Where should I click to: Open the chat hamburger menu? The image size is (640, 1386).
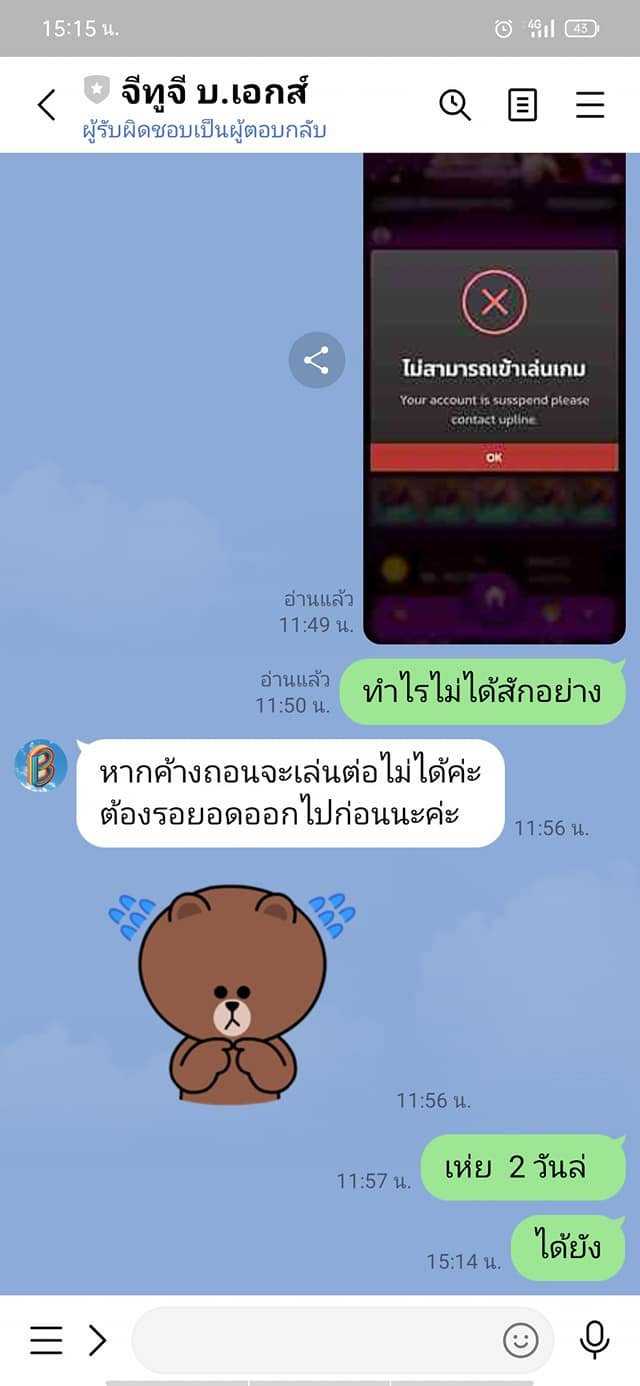pos(590,104)
